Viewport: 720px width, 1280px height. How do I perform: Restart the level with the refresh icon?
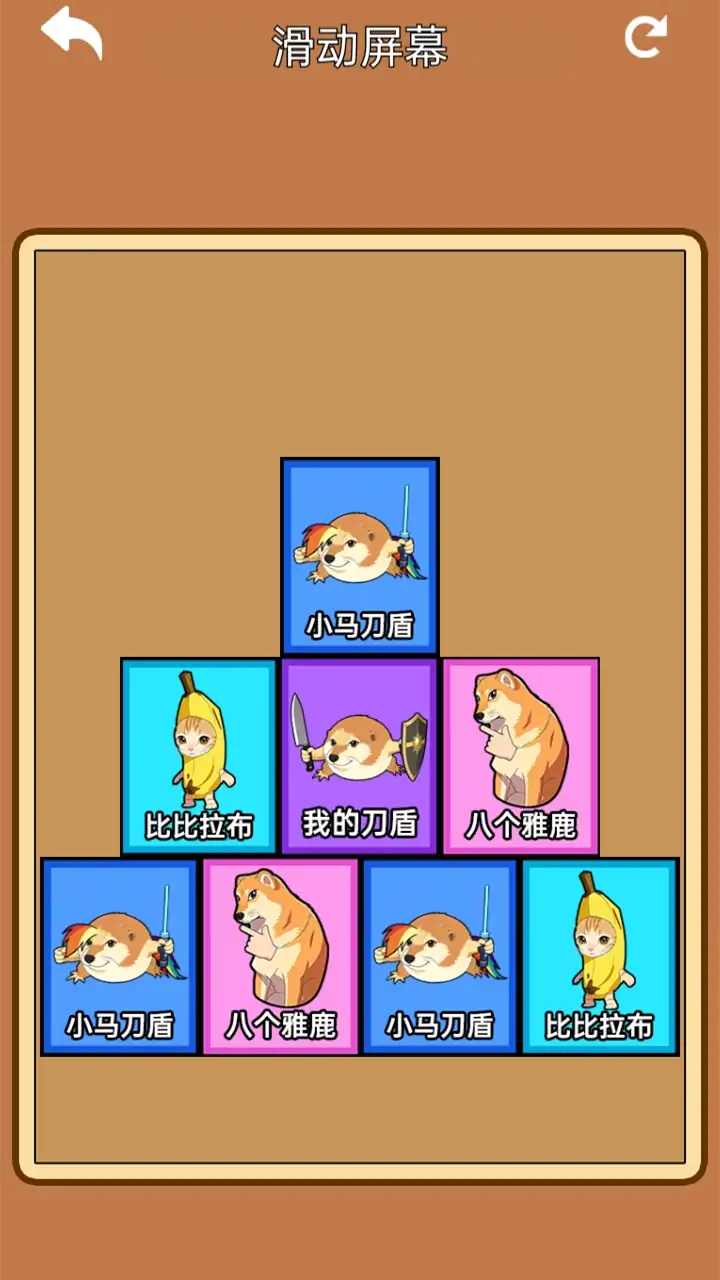click(x=645, y=37)
